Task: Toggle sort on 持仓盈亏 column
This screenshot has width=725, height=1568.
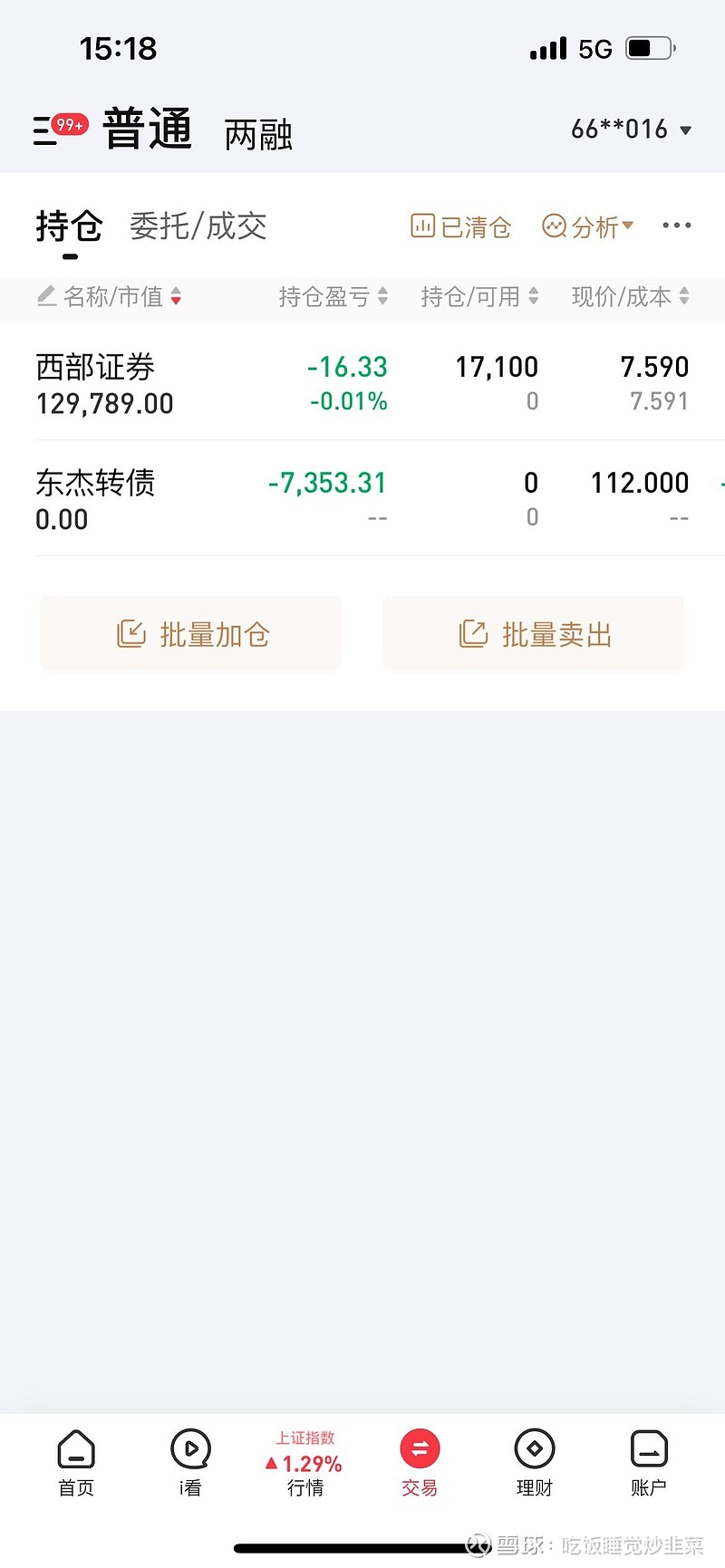Action: 332,296
